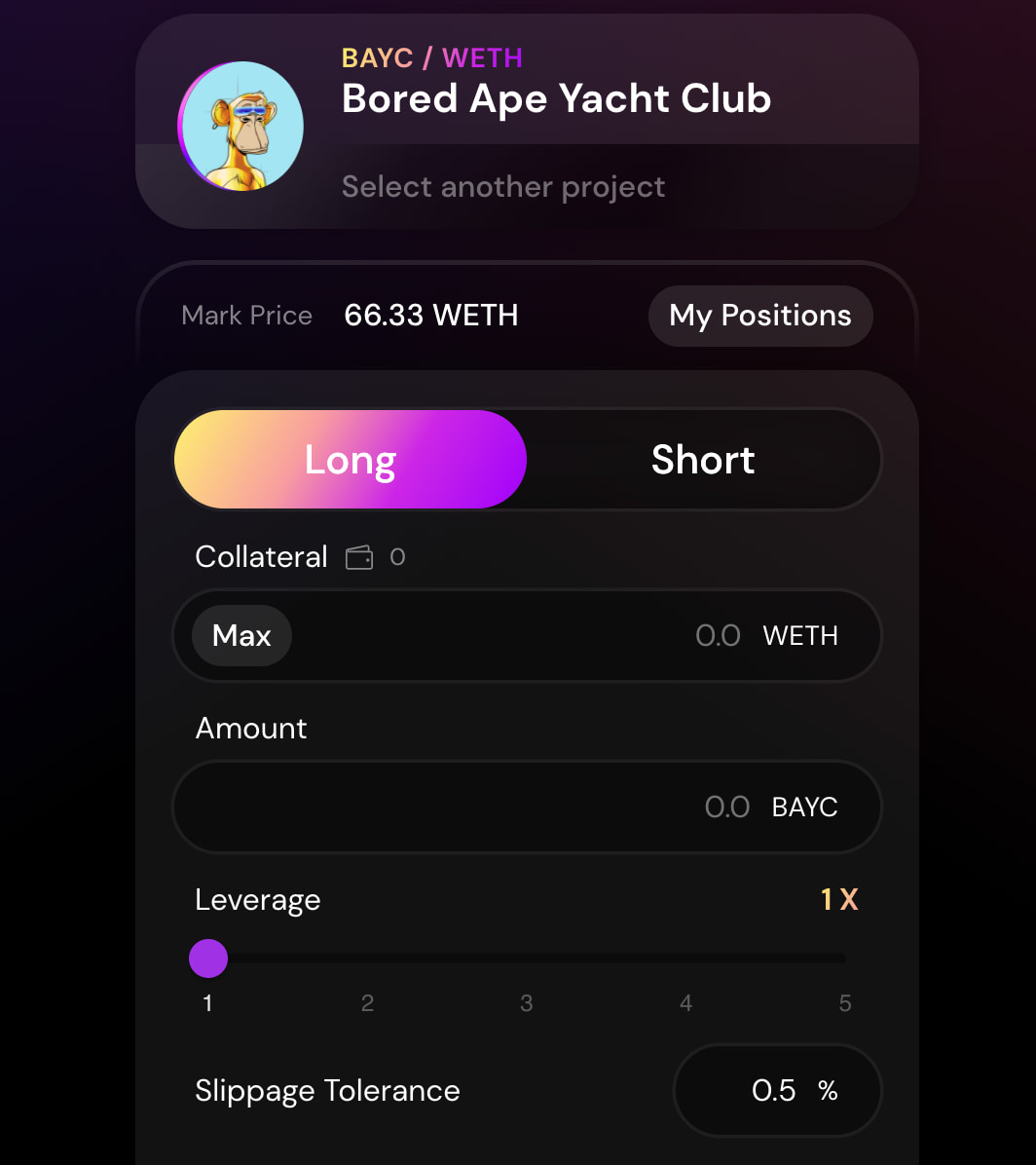This screenshot has height=1165, width=1036.
Task: Select another project from the BAYC card
Action: coord(503,187)
